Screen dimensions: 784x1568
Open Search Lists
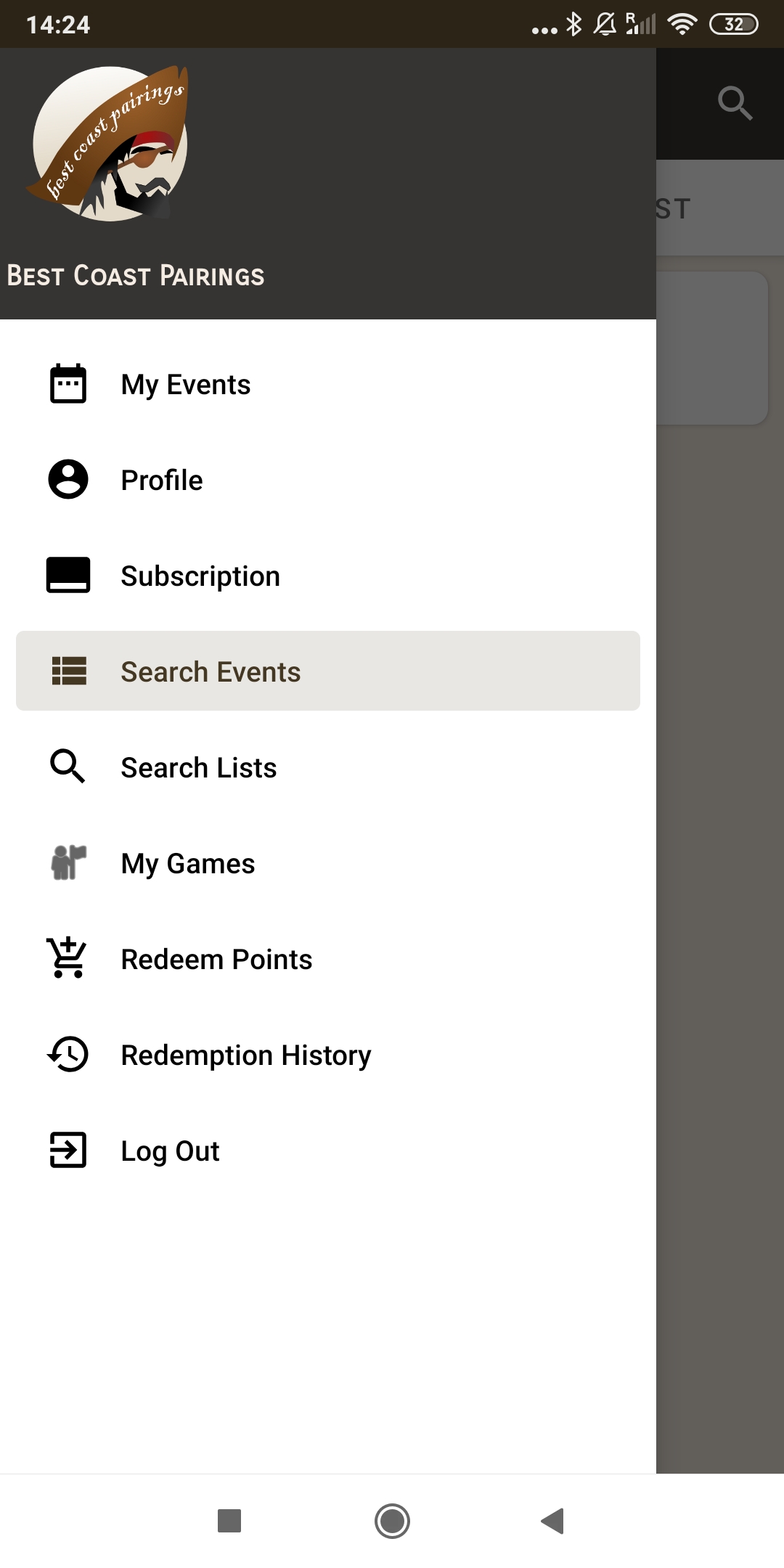click(x=198, y=767)
